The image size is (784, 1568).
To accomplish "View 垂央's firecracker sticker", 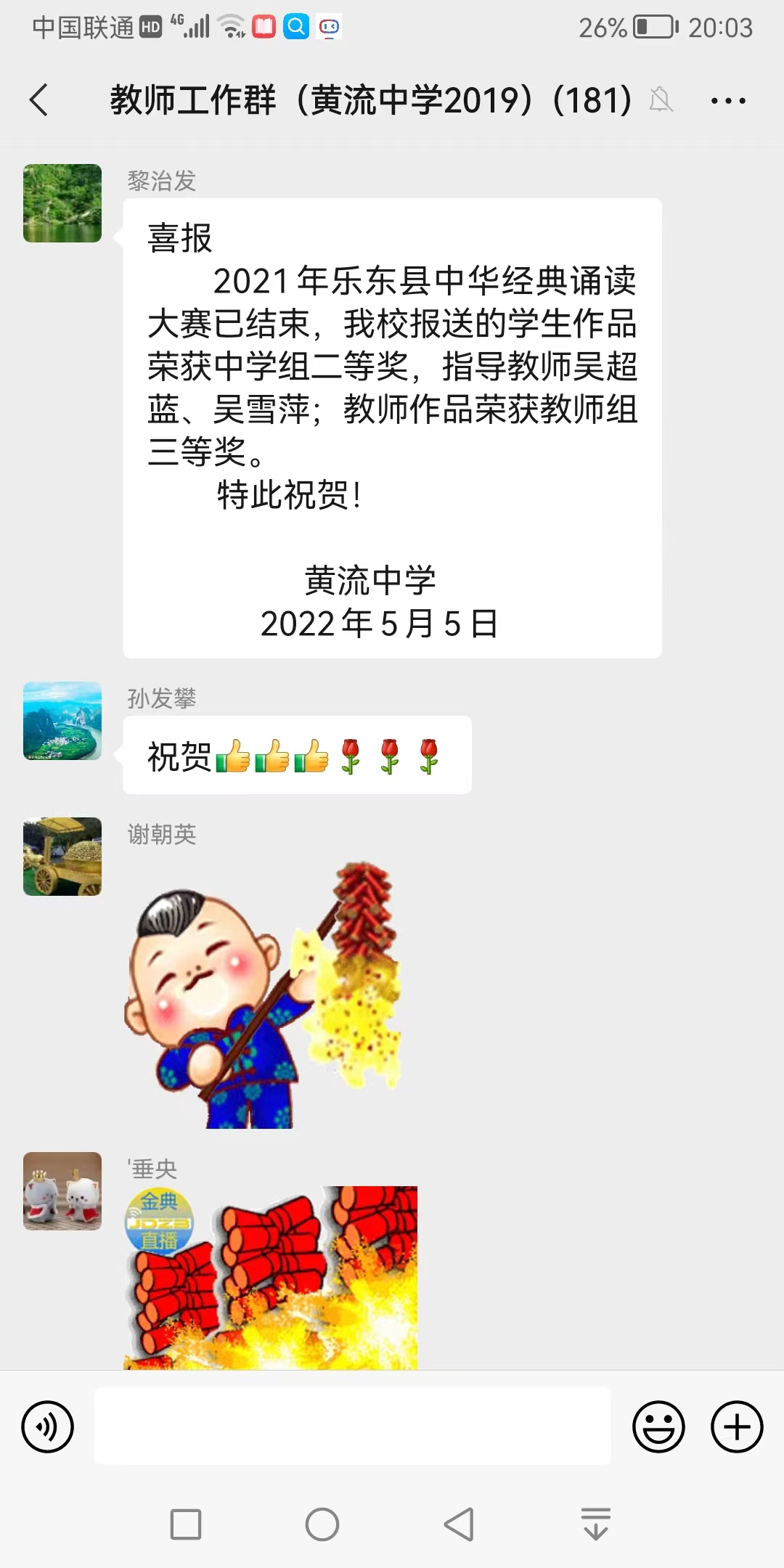I will [x=272, y=1278].
